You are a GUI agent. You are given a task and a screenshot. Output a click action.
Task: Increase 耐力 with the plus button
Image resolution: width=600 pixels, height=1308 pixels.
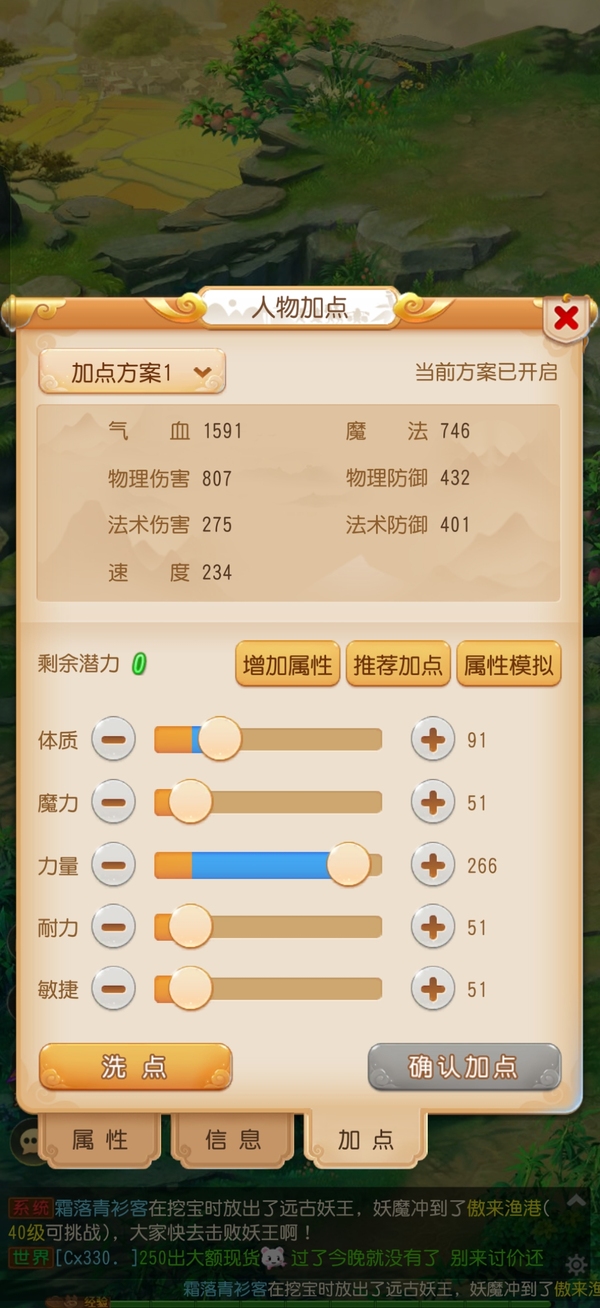pyautogui.click(x=433, y=927)
